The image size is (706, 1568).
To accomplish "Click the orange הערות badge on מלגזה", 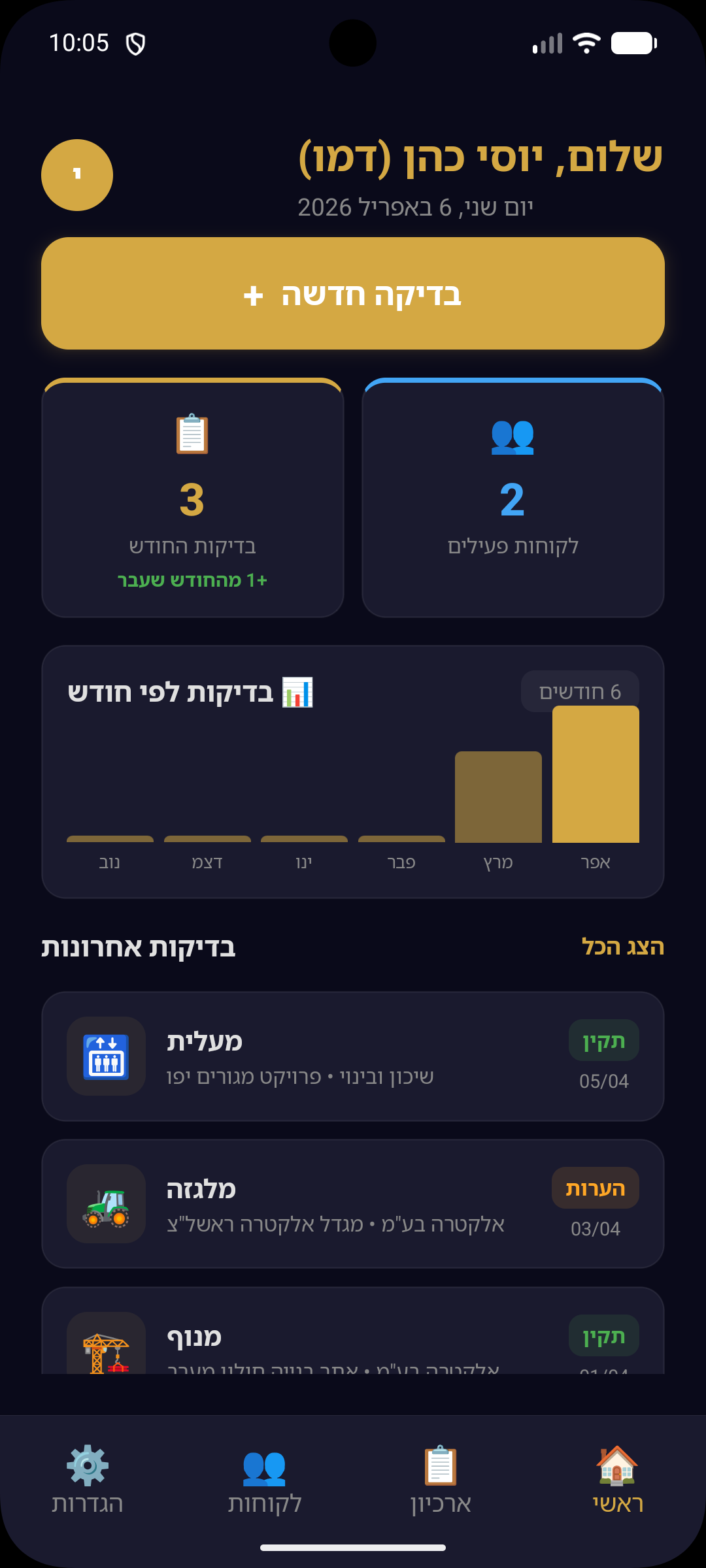I will point(596,1188).
